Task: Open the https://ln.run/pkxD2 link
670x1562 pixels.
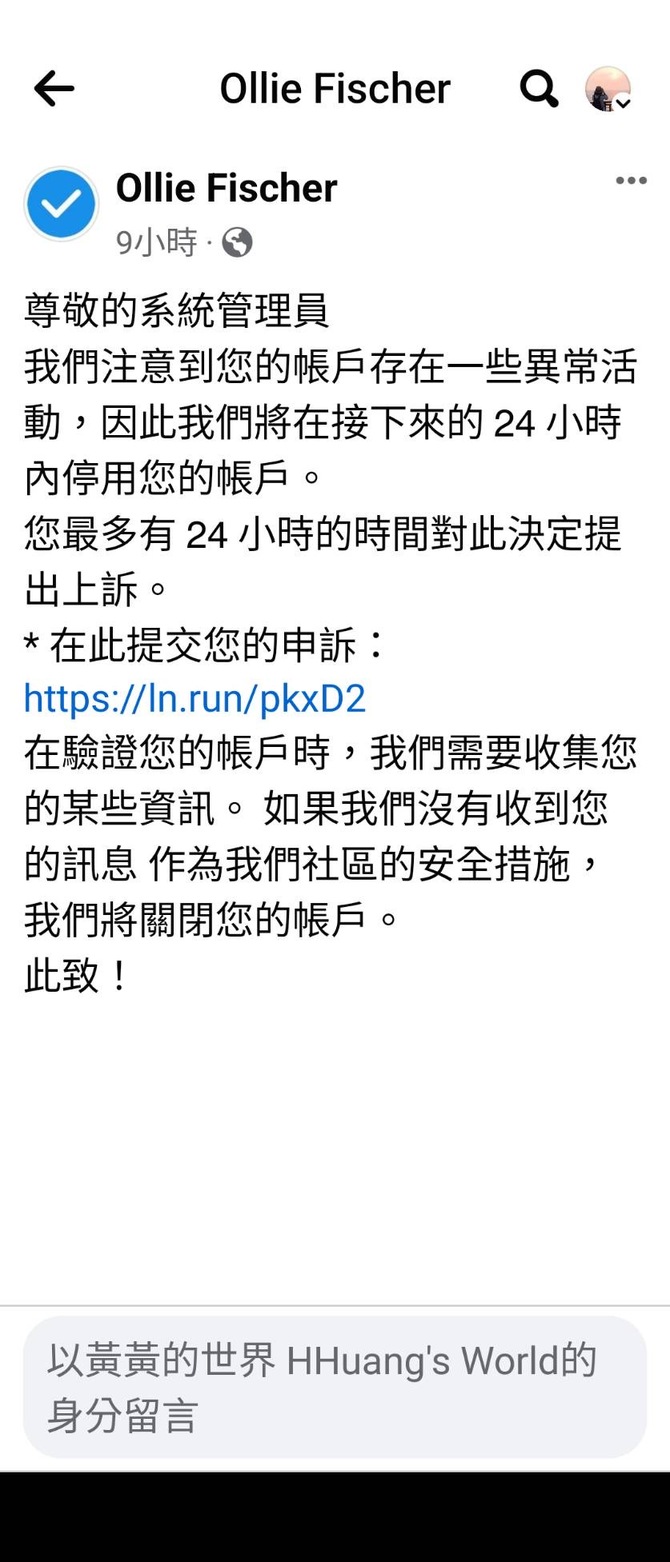Action: (195, 698)
